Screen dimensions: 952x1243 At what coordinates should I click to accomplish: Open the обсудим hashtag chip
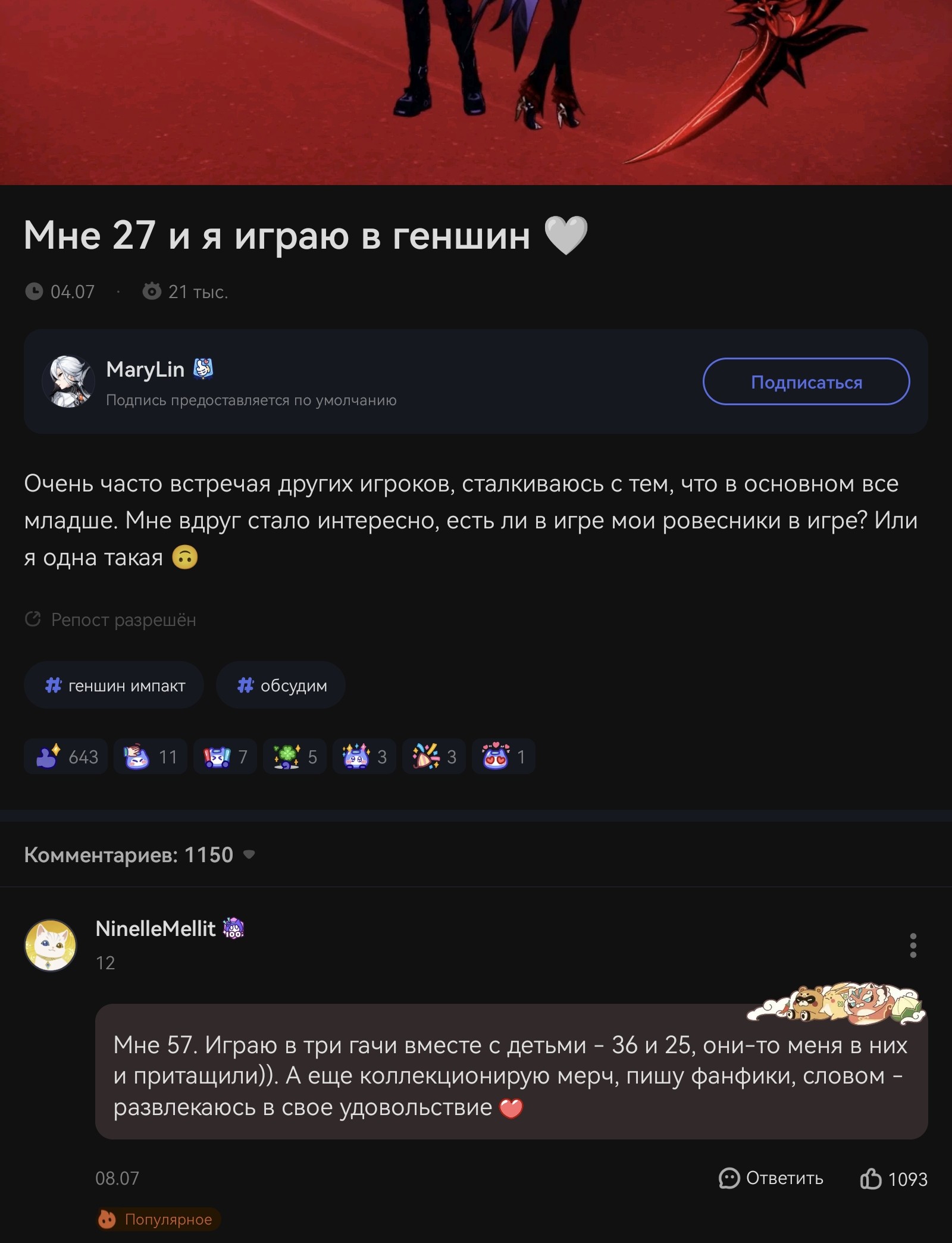(281, 685)
